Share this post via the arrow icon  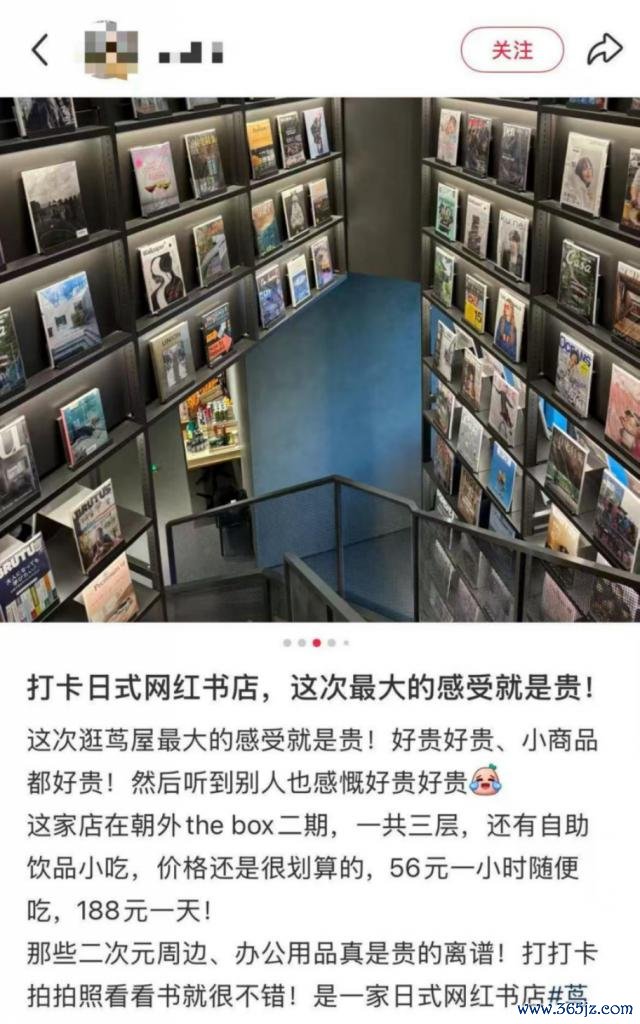[604, 49]
